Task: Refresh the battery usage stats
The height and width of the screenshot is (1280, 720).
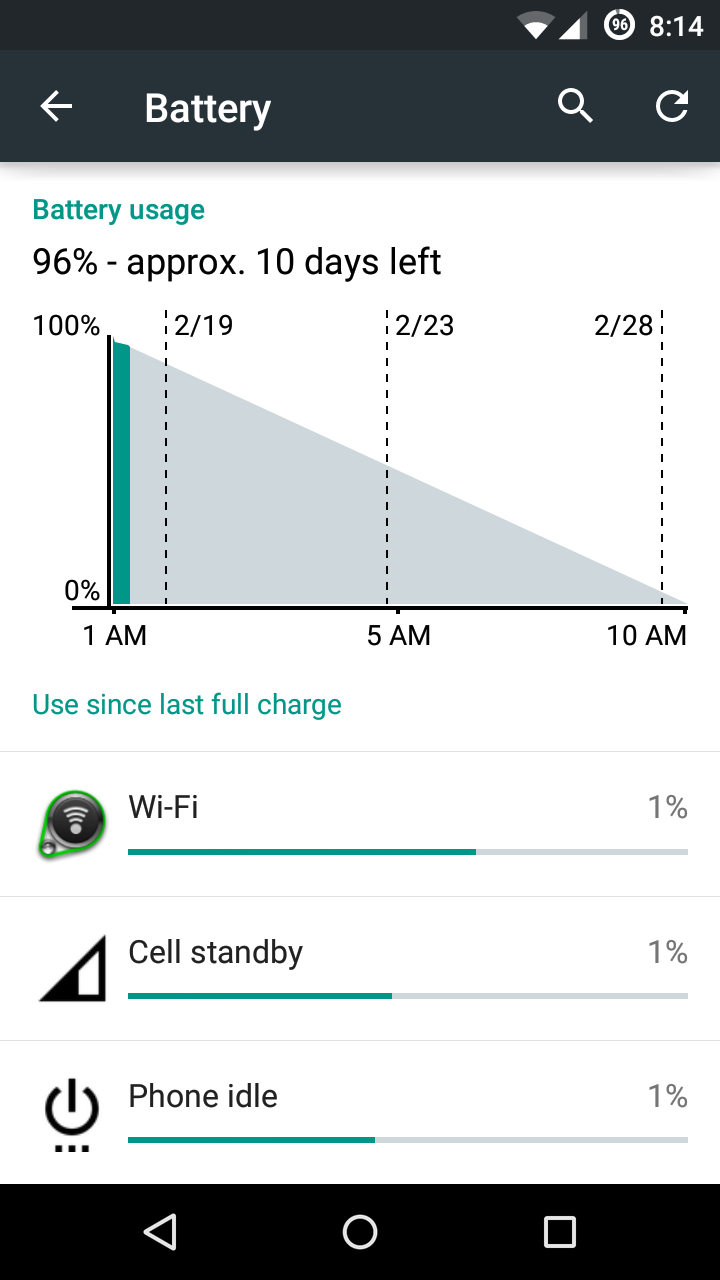Action: point(672,106)
